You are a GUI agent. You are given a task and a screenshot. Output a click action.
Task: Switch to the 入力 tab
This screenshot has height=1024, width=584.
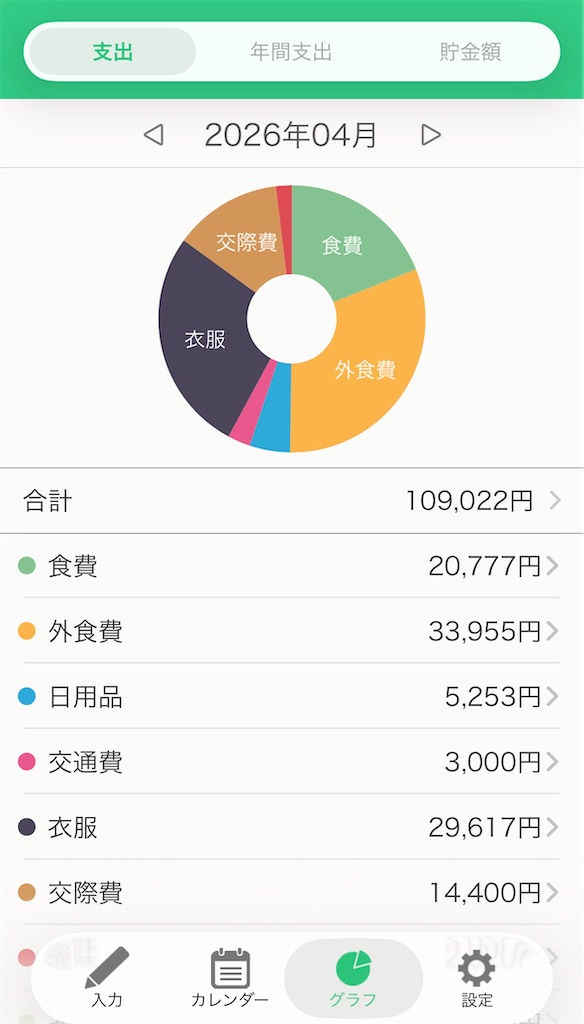[x=106, y=978]
